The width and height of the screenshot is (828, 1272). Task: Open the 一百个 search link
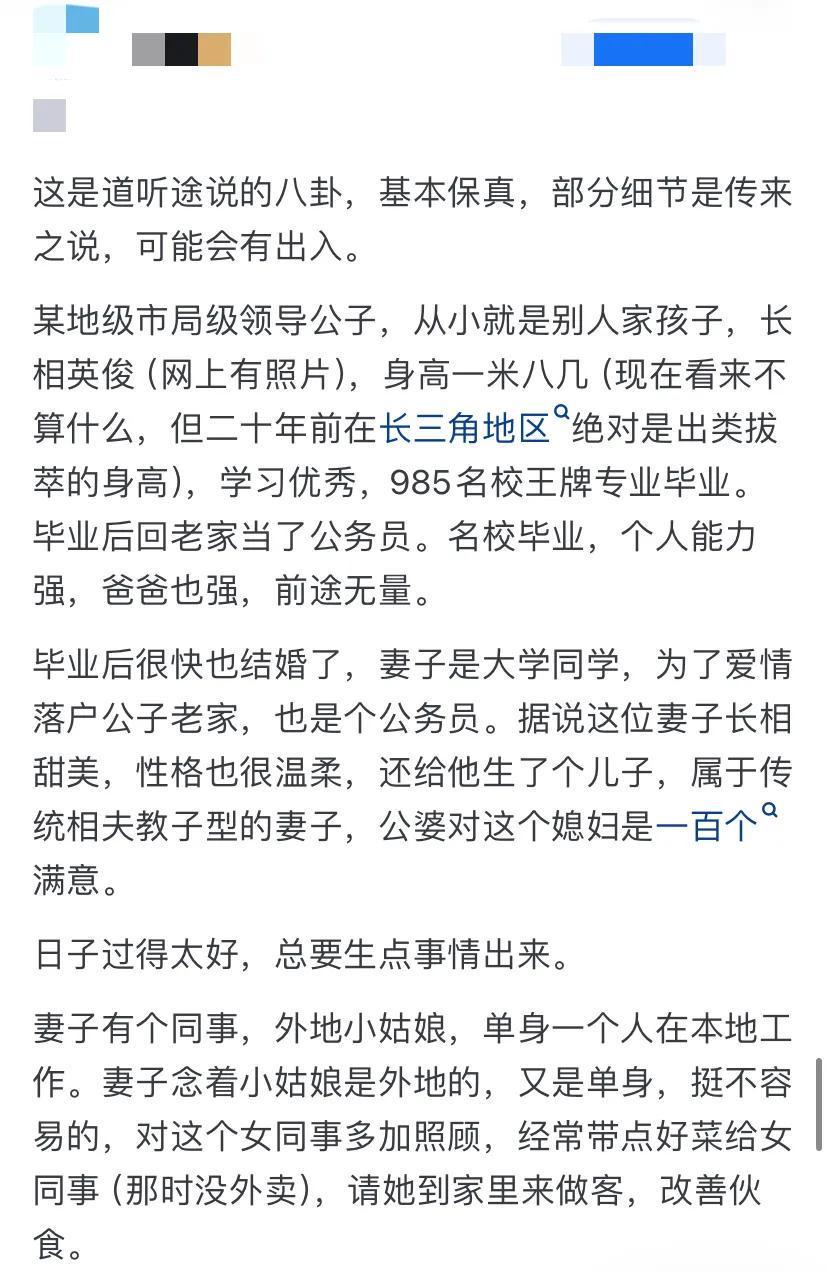click(x=707, y=826)
